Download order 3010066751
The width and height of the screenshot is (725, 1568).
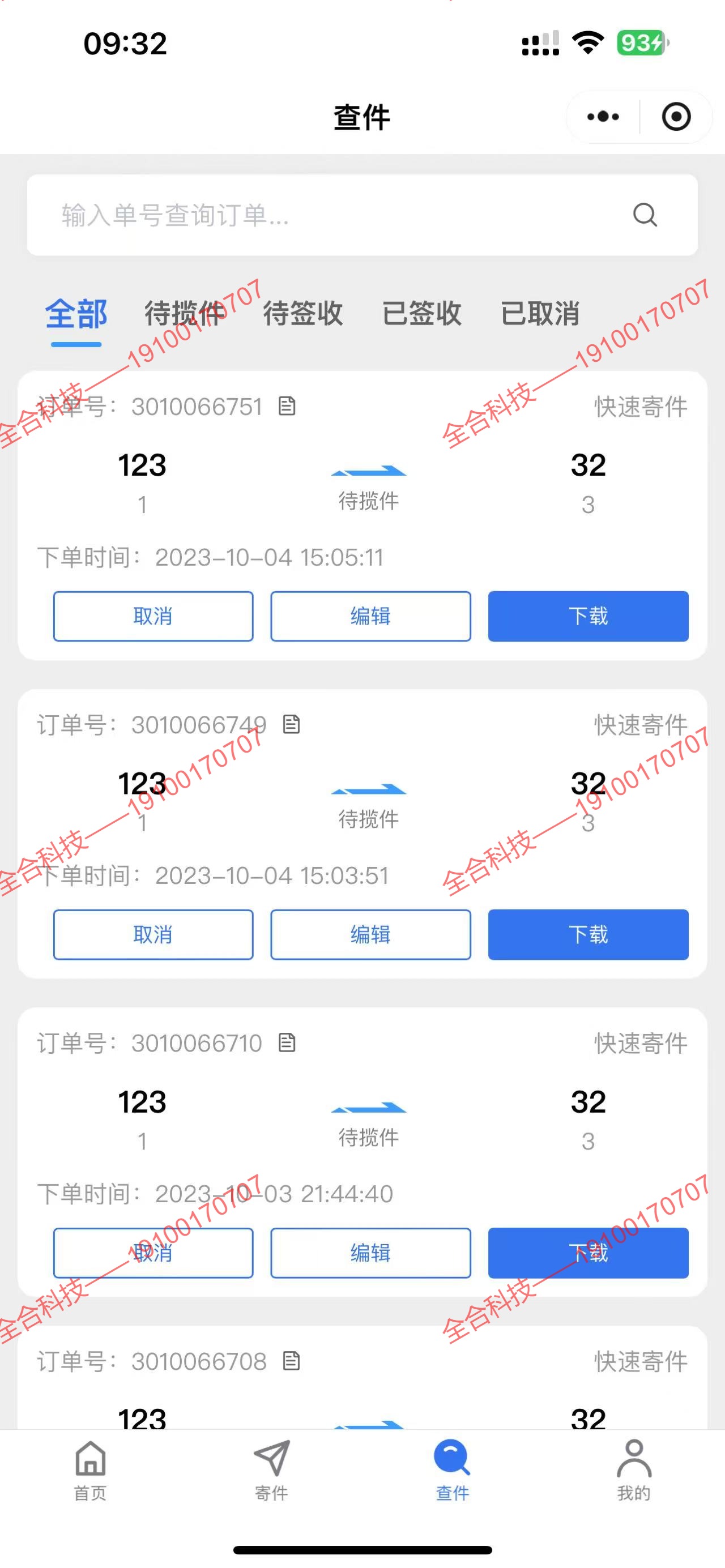click(588, 616)
